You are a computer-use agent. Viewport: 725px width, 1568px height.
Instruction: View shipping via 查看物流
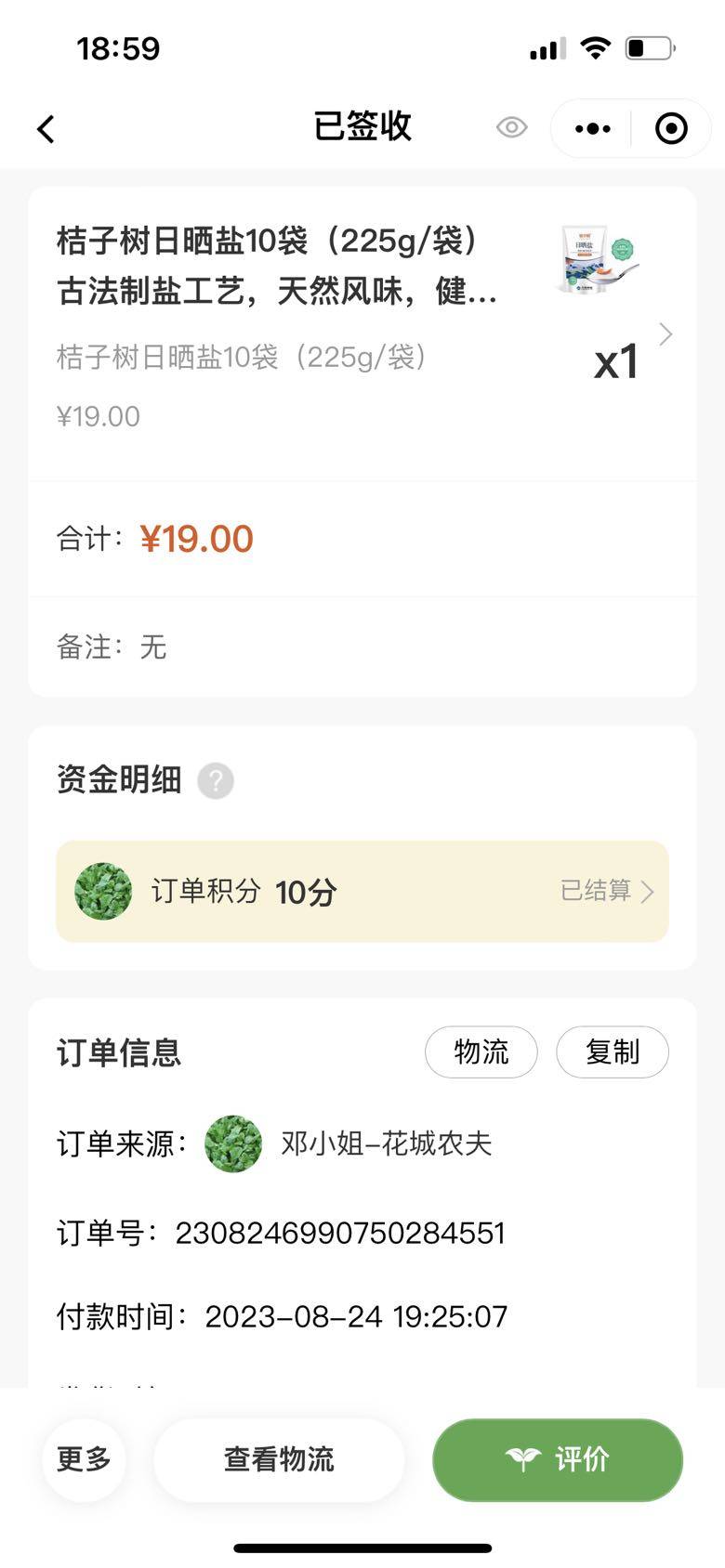point(279,1459)
